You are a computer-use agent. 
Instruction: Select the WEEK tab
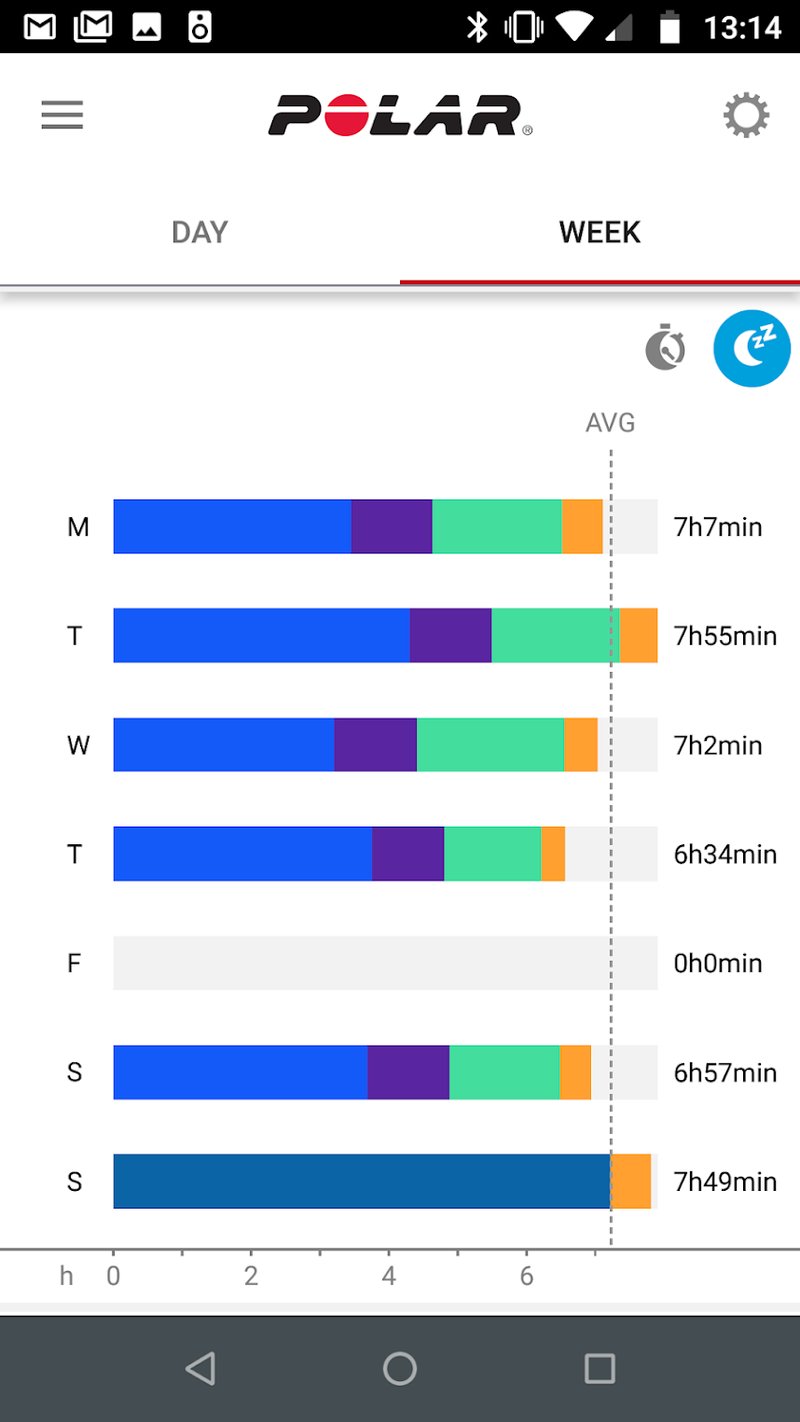point(600,232)
